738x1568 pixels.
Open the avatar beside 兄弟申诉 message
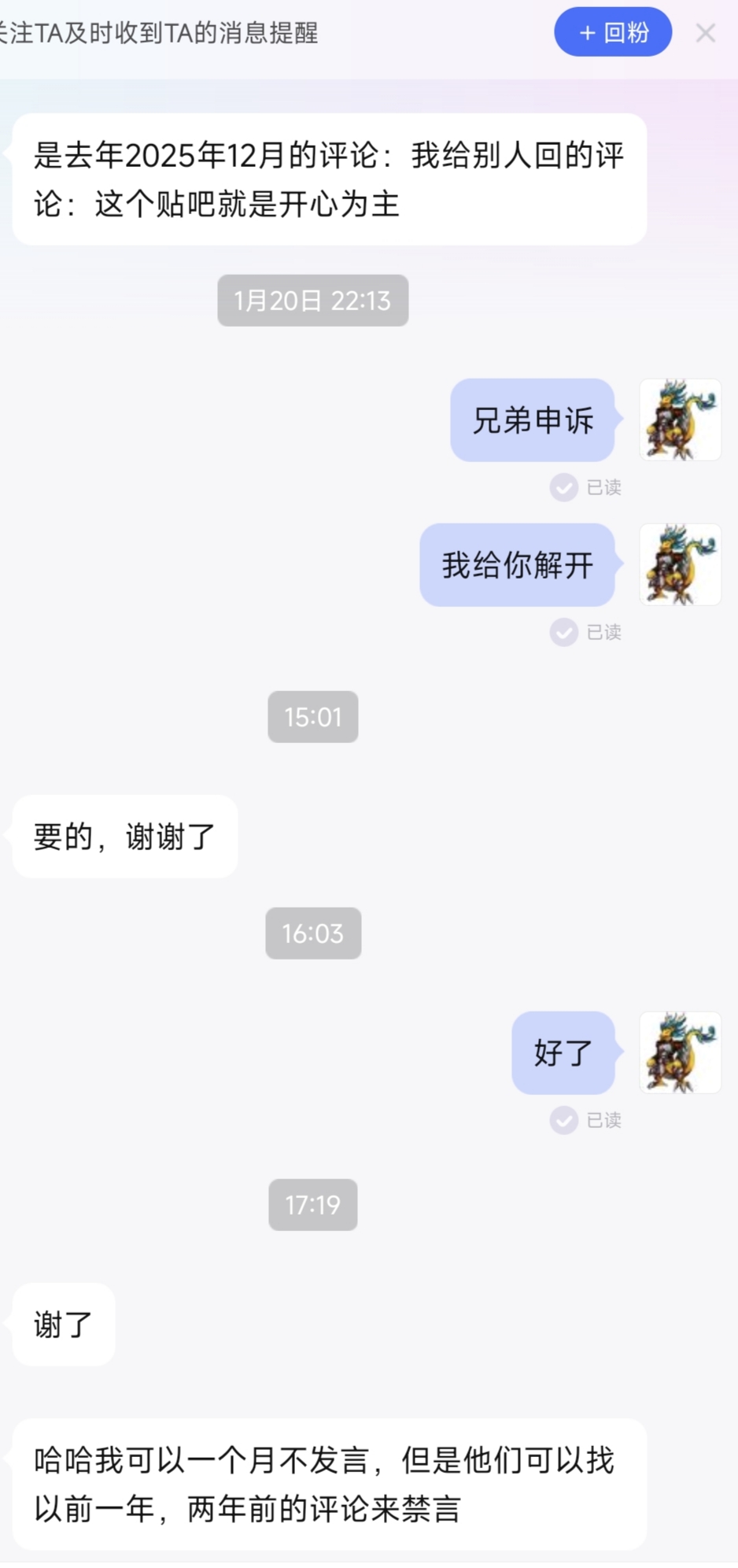pos(681,420)
